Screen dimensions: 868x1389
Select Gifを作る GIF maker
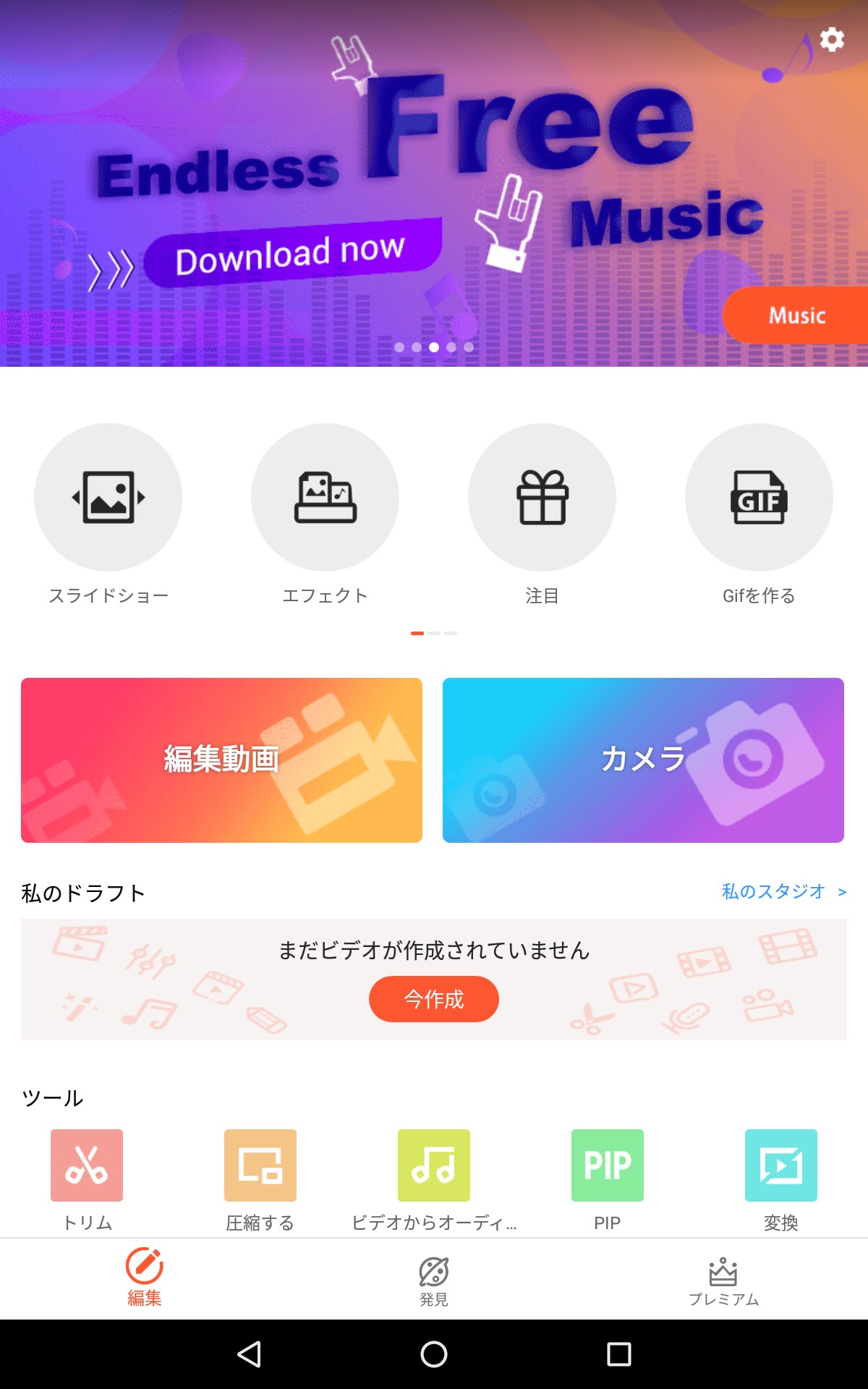[x=759, y=498]
